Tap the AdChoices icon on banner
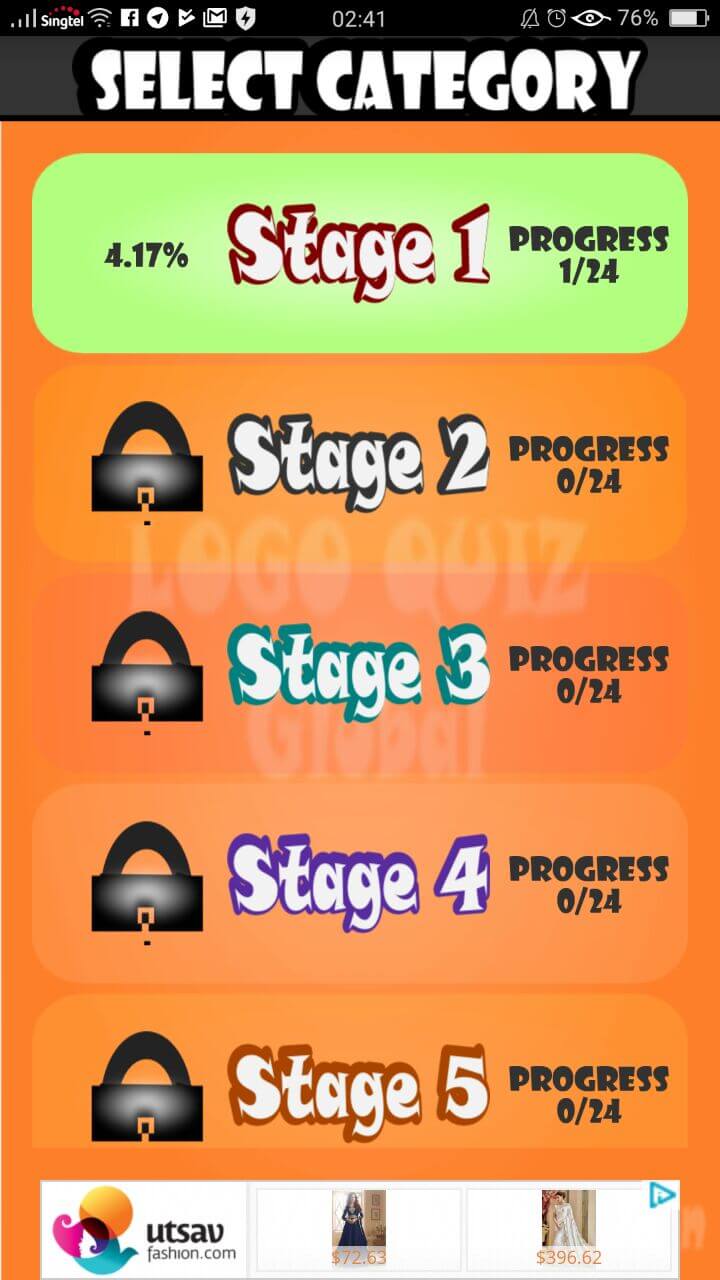 (662, 1195)
